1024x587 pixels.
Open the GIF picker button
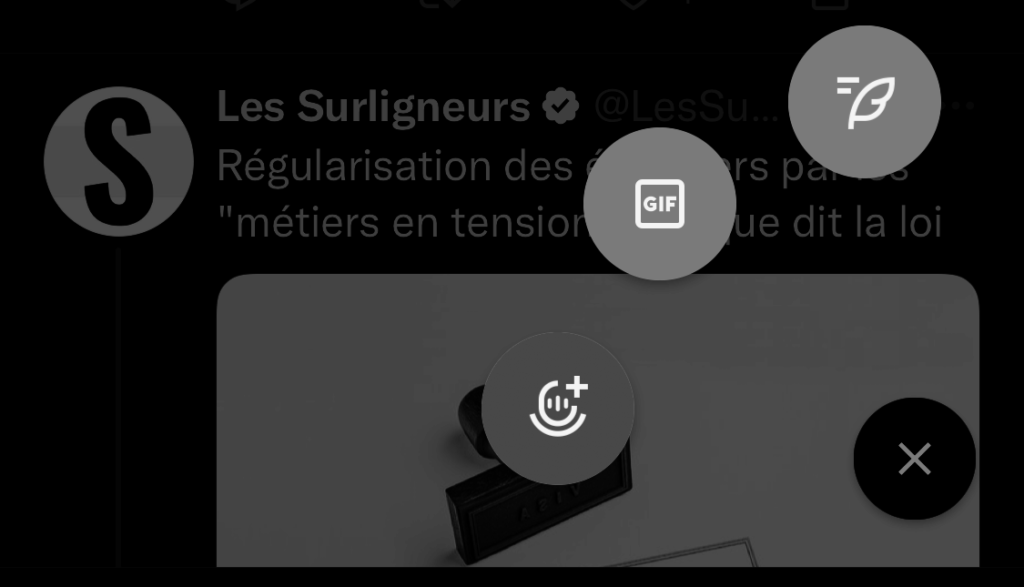tap(659, 204)
